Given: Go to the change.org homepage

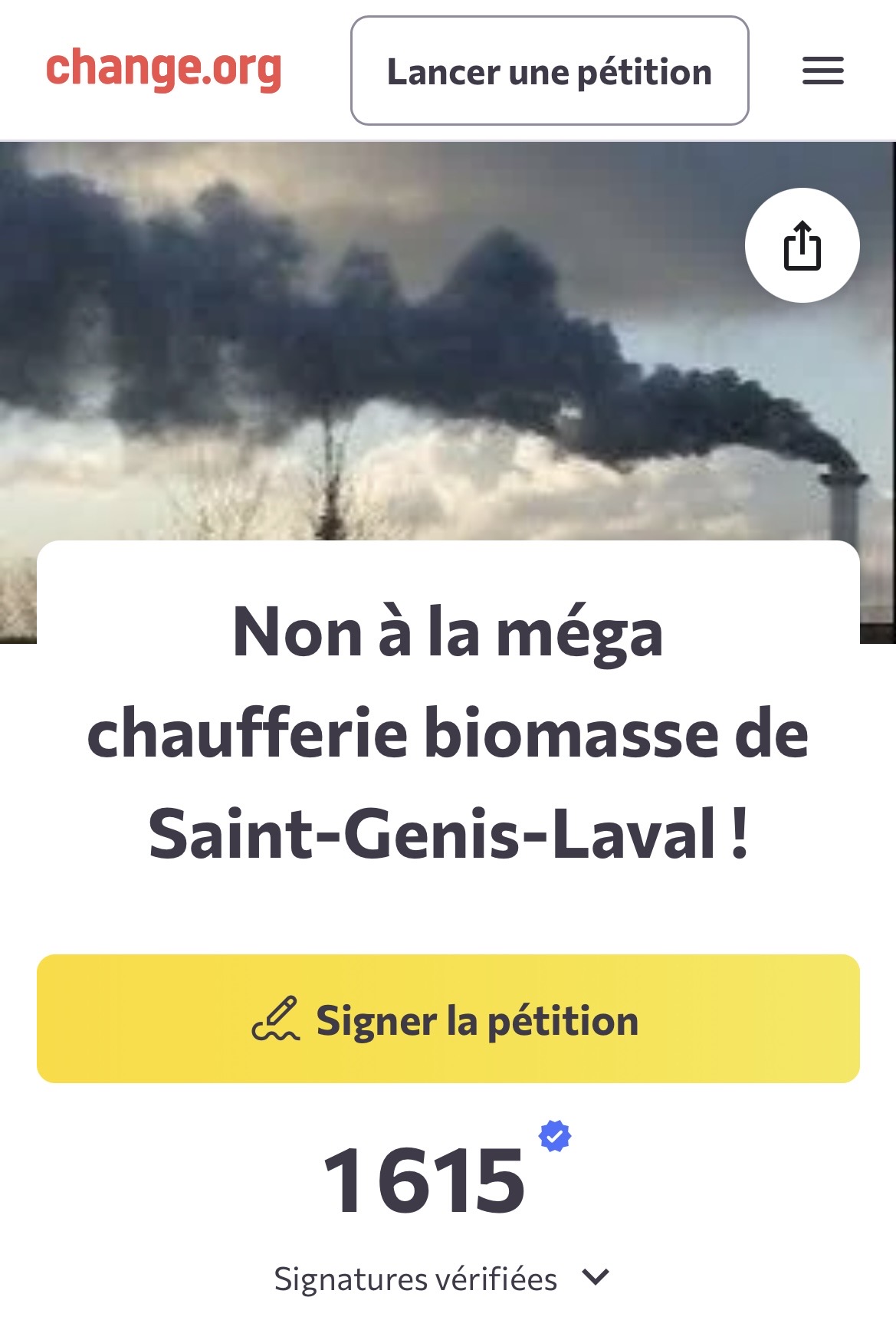Looking at the screenshot, I should pyautogui.click(x=163, y=69).
